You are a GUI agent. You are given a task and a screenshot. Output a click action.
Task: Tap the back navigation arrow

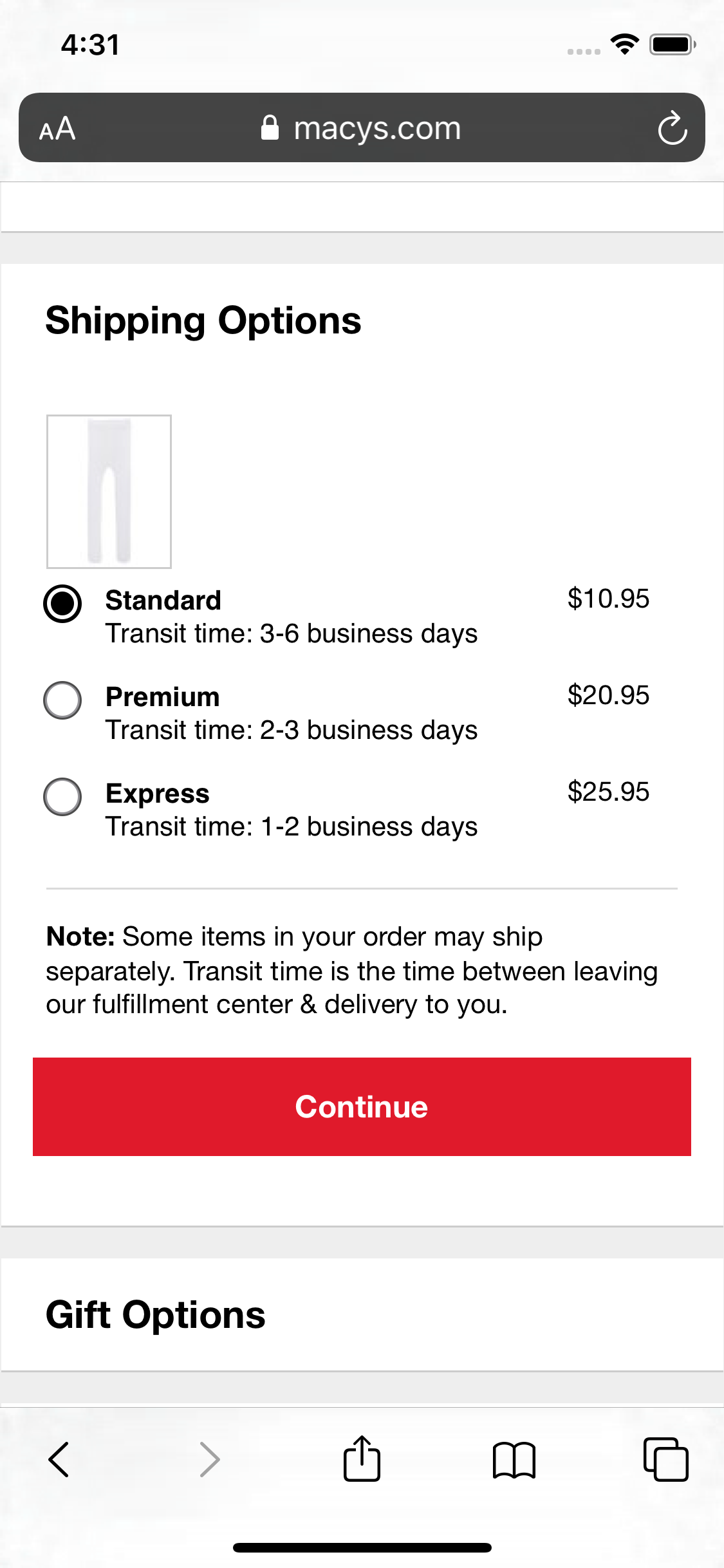pyautogui.click(x=57, y=1459)
